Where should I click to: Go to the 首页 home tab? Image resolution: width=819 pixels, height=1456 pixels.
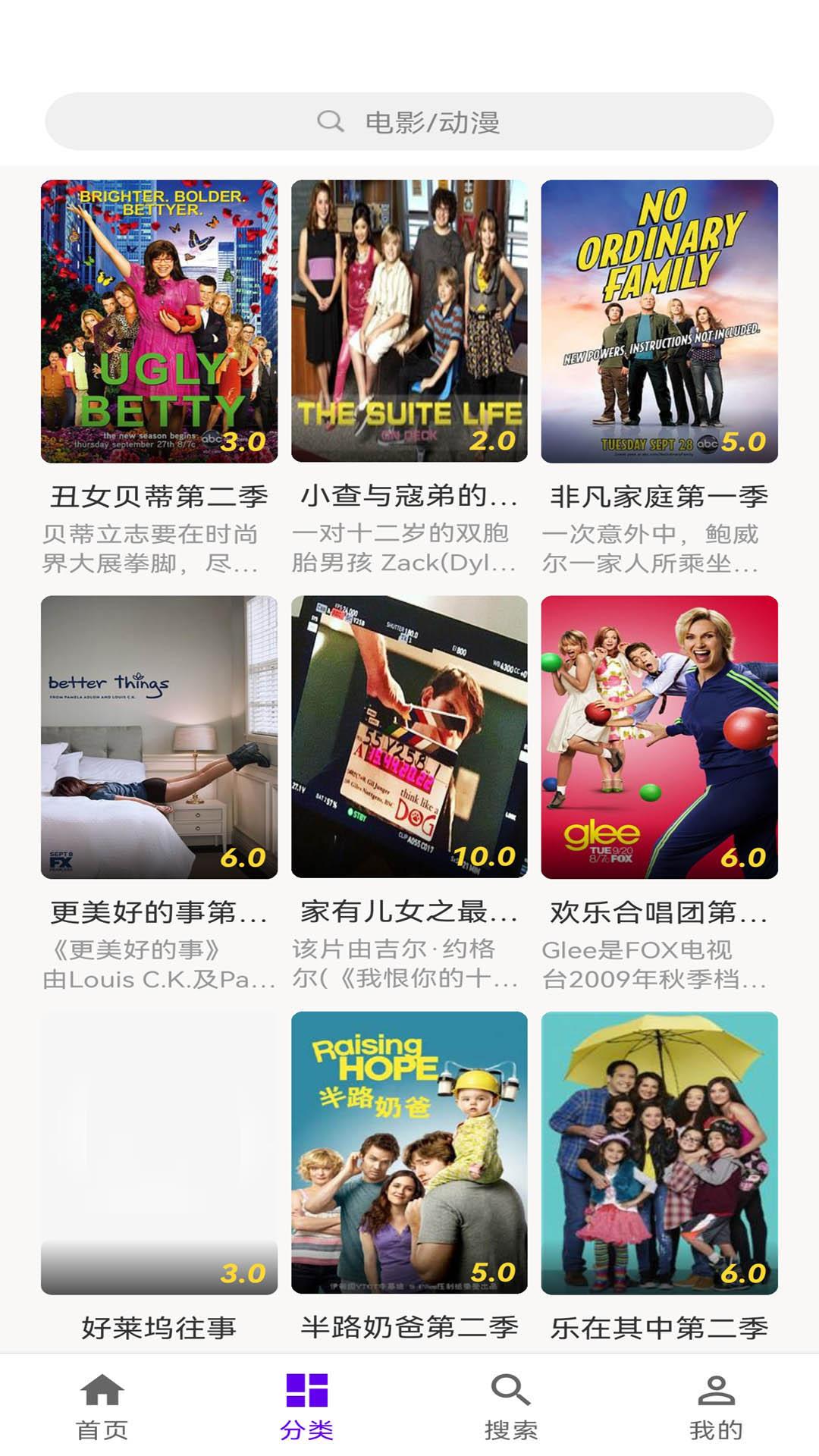(x=102, y=1405)
